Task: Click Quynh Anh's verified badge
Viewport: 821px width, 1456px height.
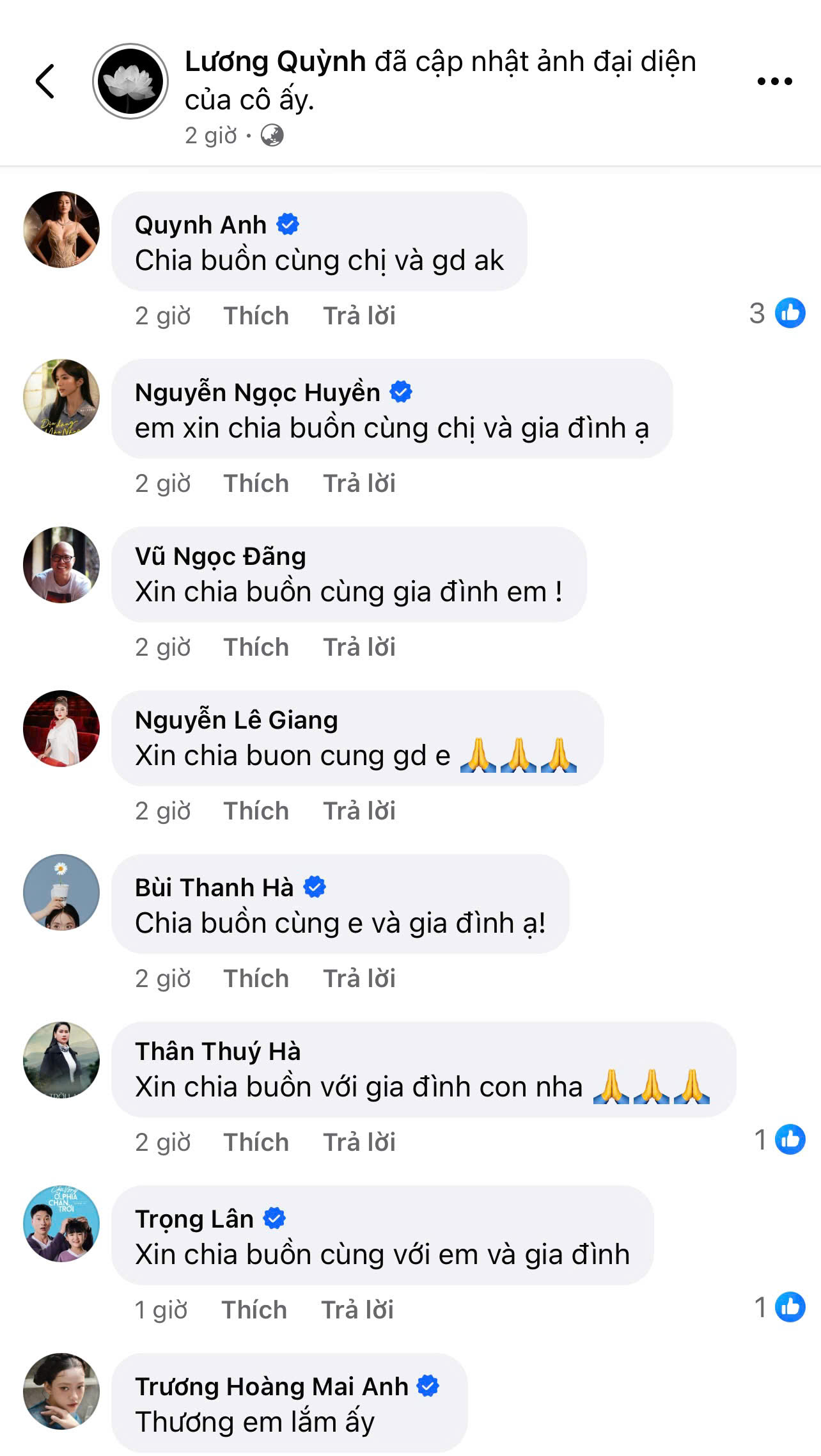Action: pos(288,223)
